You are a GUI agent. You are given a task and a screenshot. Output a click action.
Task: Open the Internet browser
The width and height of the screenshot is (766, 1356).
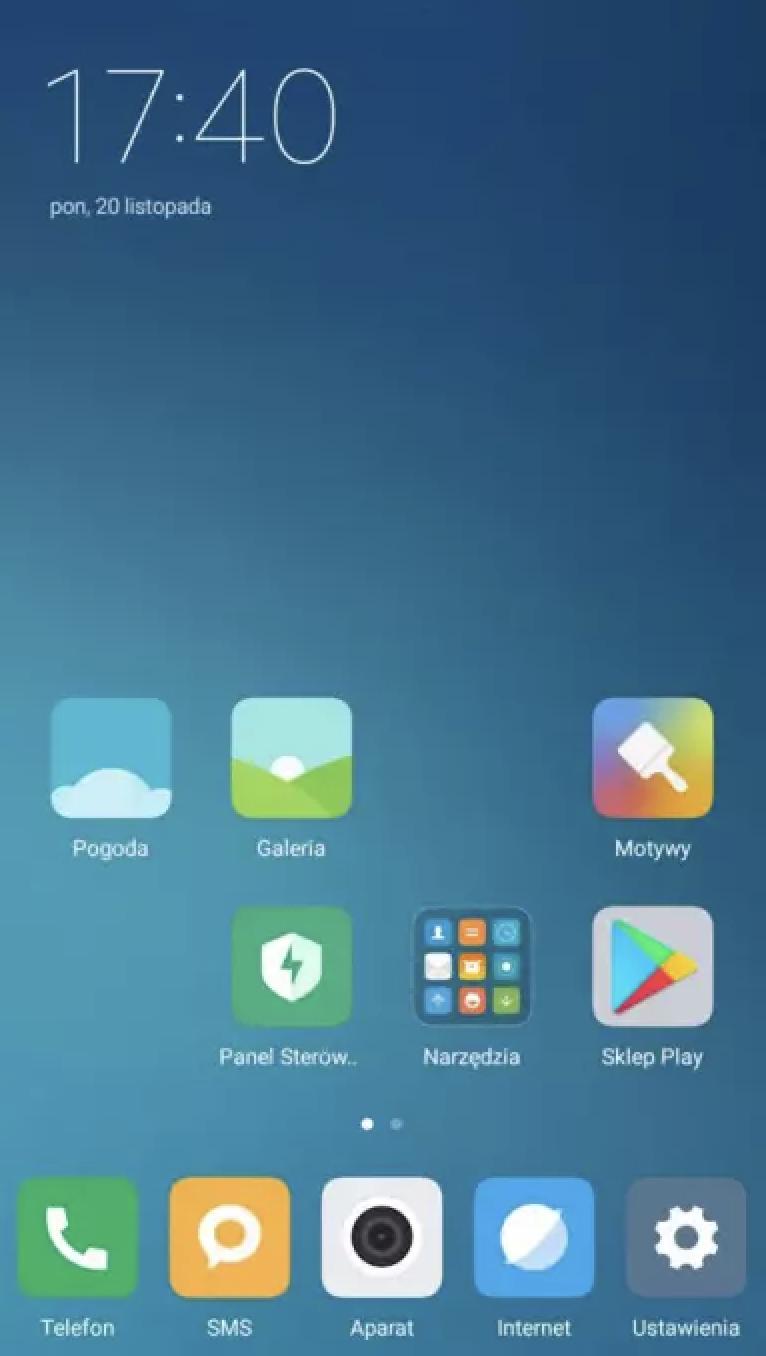pyautogui.click(x=534, y=1237)
